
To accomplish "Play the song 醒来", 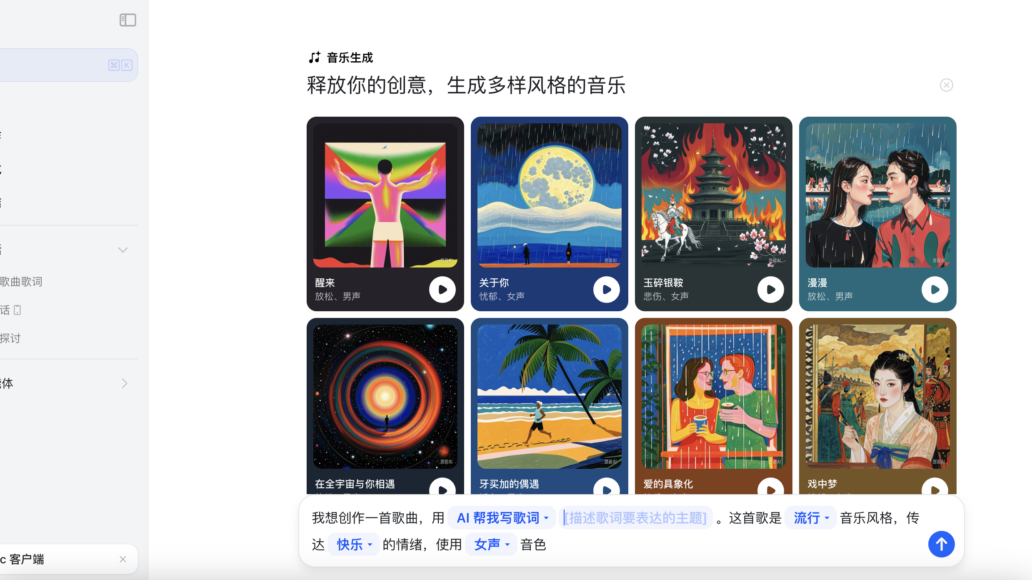I will click(442, 289).
